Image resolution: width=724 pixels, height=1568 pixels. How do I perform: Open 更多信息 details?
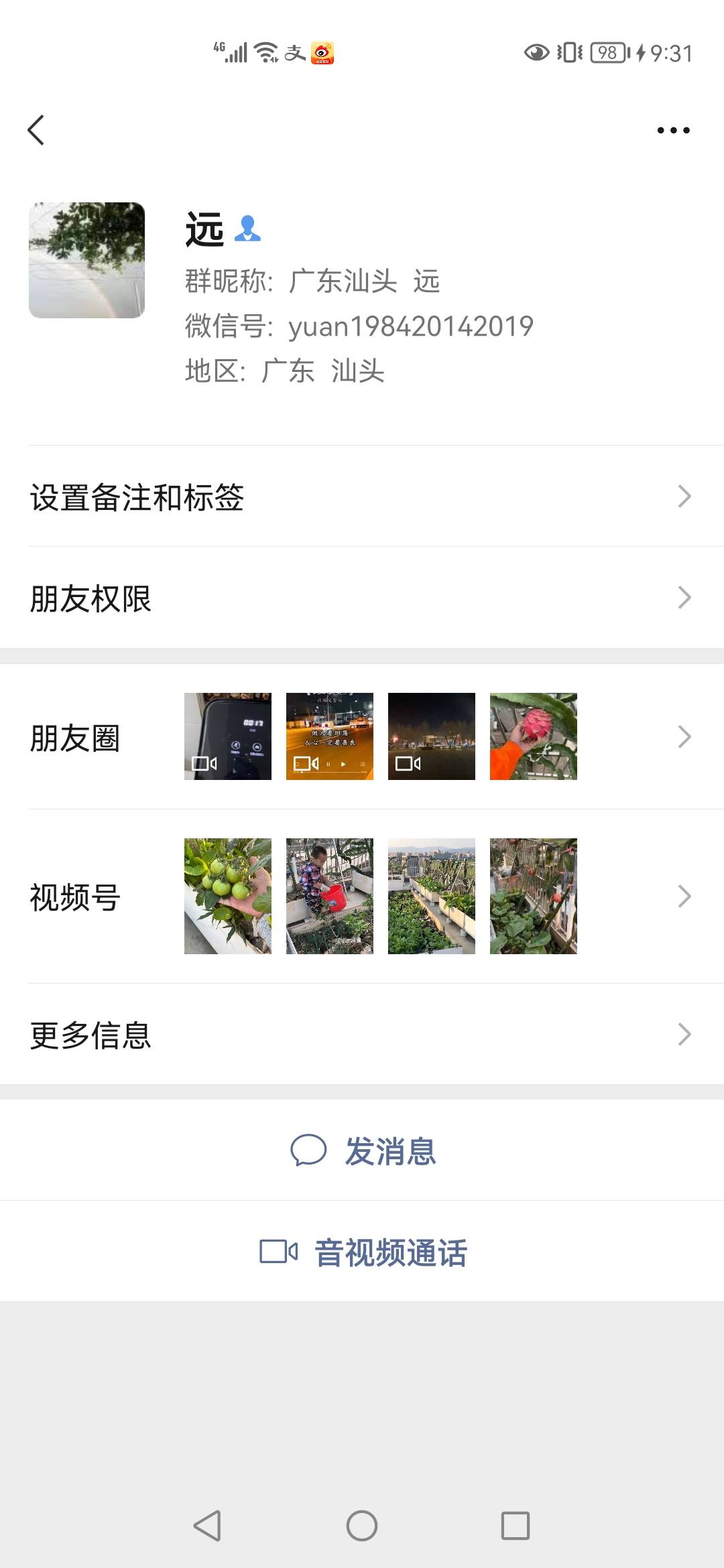(x=362, y=1035)
